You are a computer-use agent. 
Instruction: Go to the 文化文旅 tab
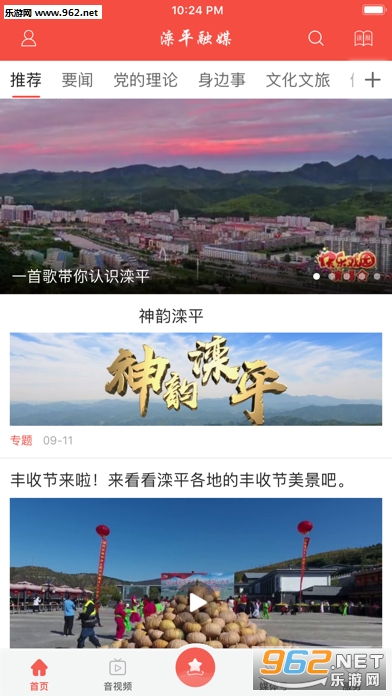pos(298,80)
